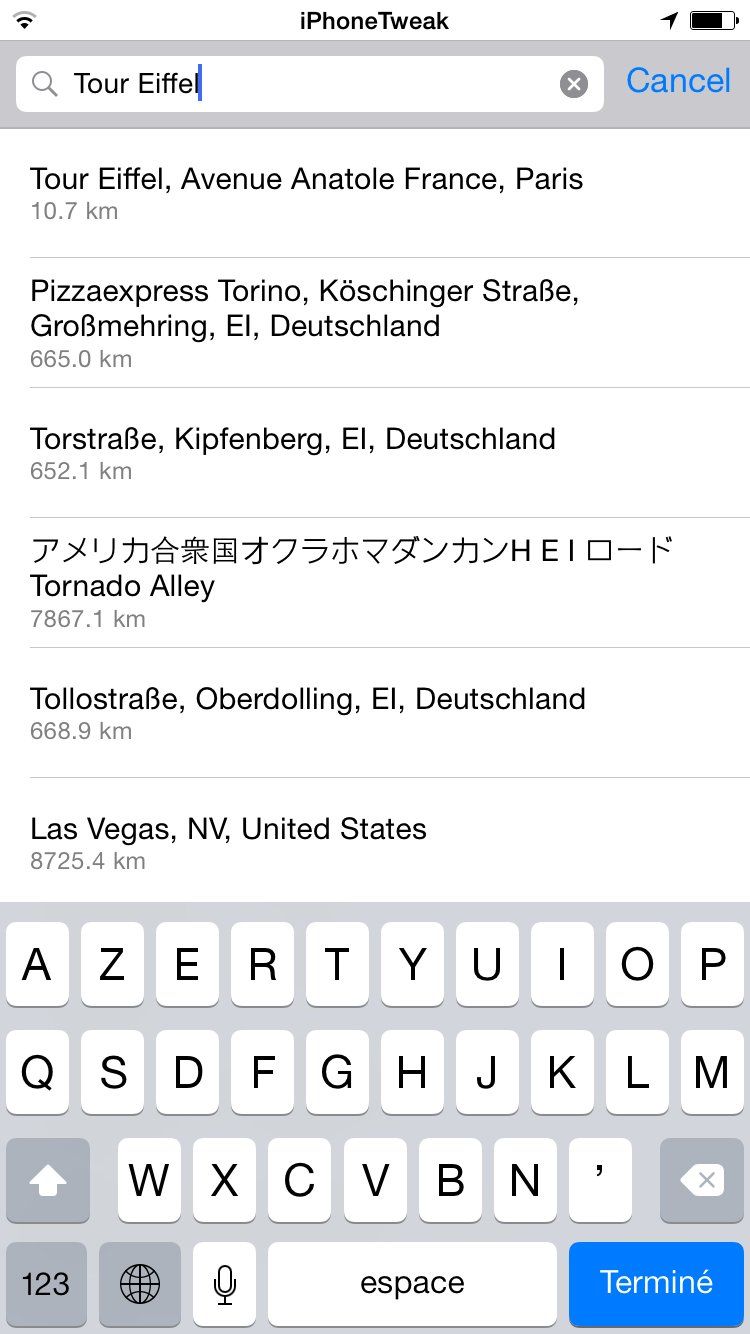The image size is (750, 1334).
Task: Select Tour Eiffel, Avenue Anatole France result
Action: tap(306, 193)
